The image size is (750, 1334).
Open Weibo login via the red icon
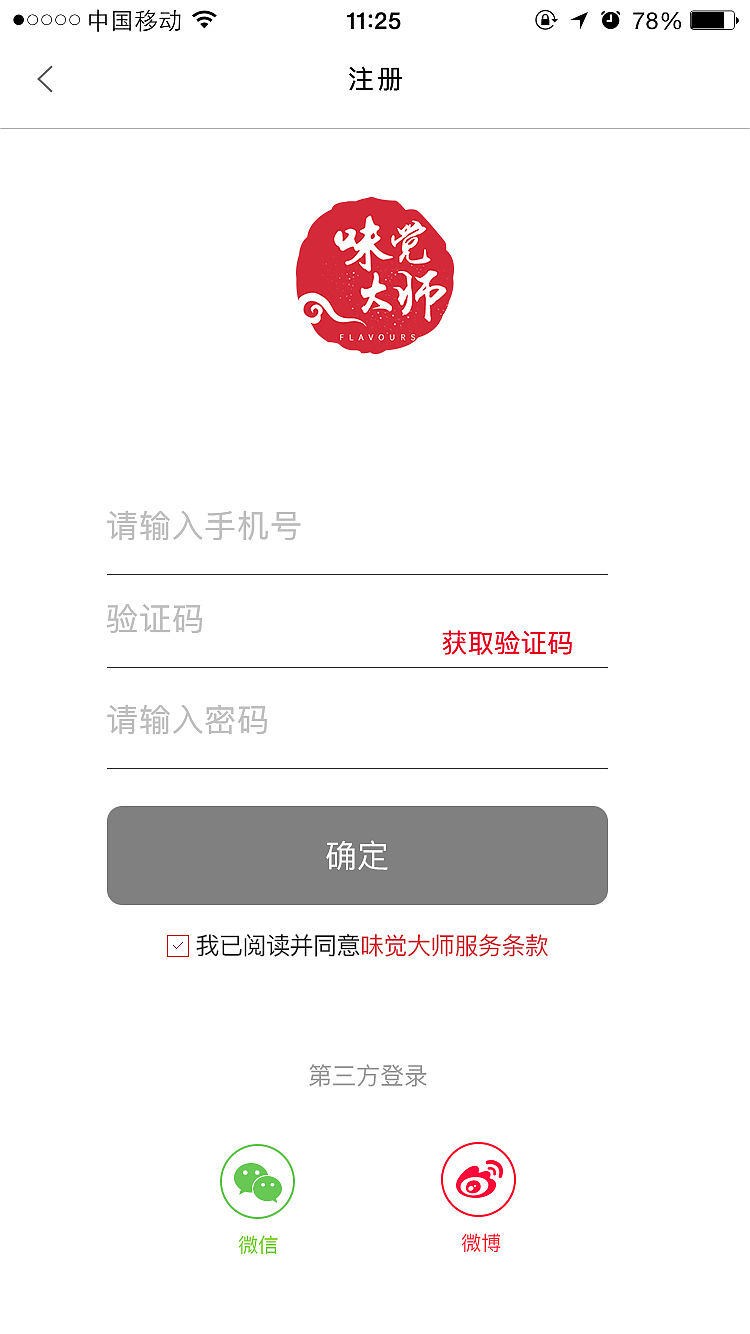(478, 1180)
